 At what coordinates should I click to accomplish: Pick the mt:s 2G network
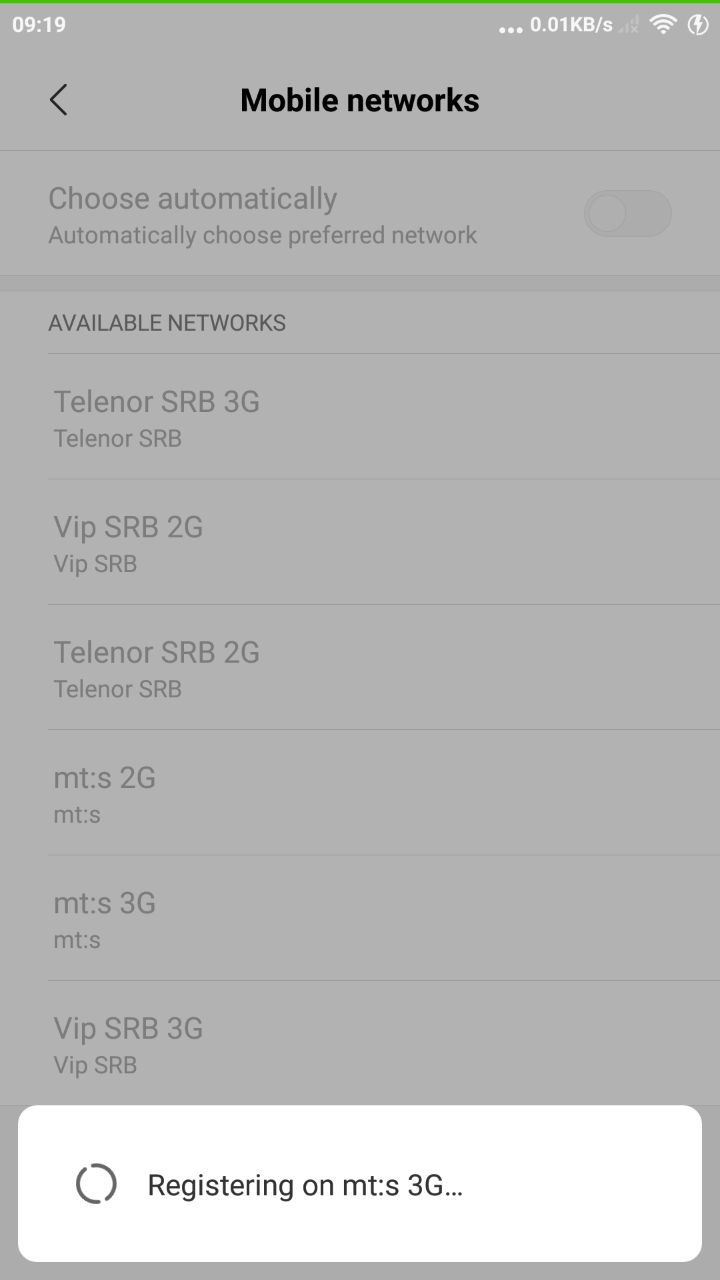(384, 793)
